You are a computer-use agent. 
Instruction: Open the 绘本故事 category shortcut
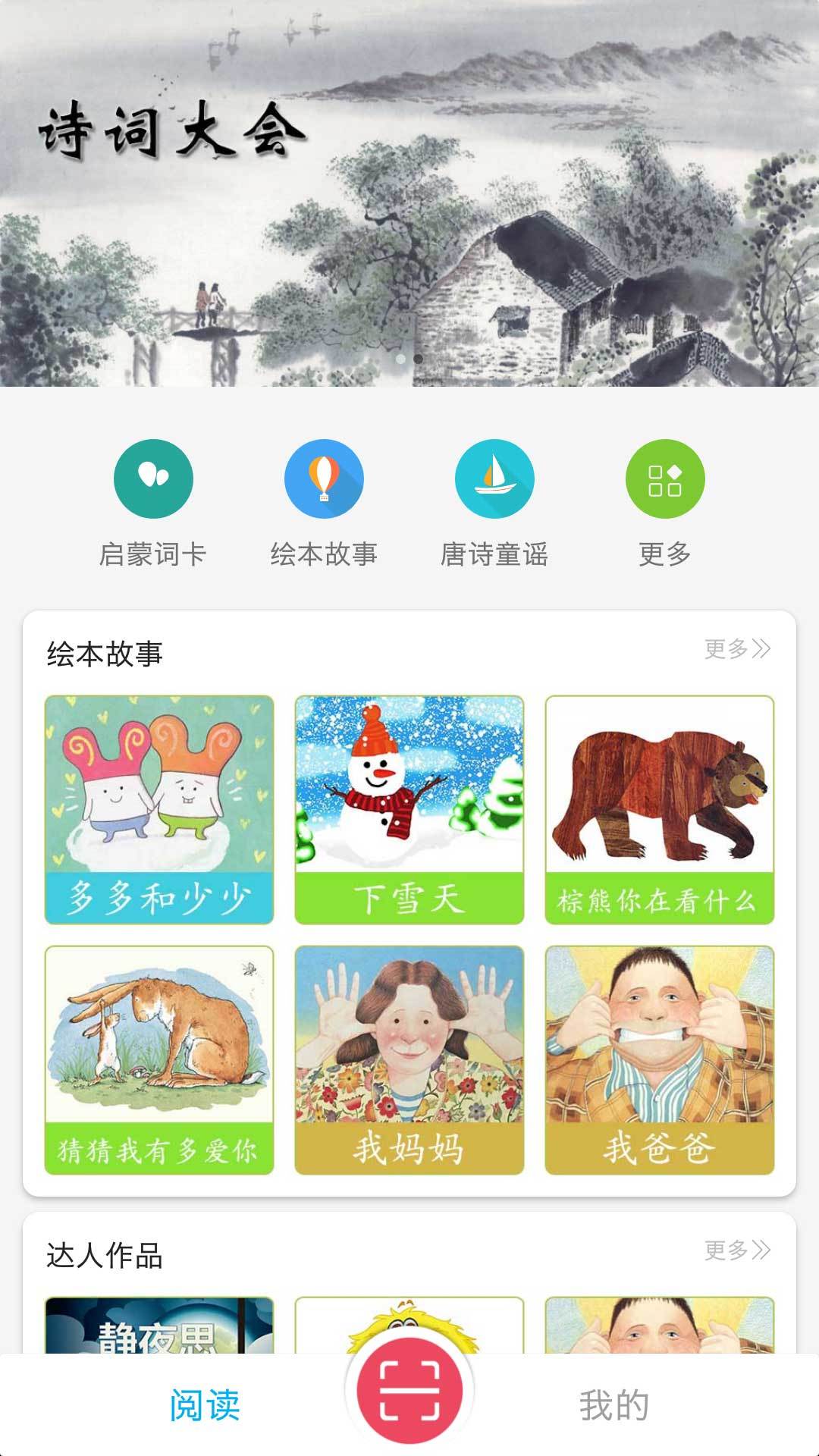pos(324,479)
